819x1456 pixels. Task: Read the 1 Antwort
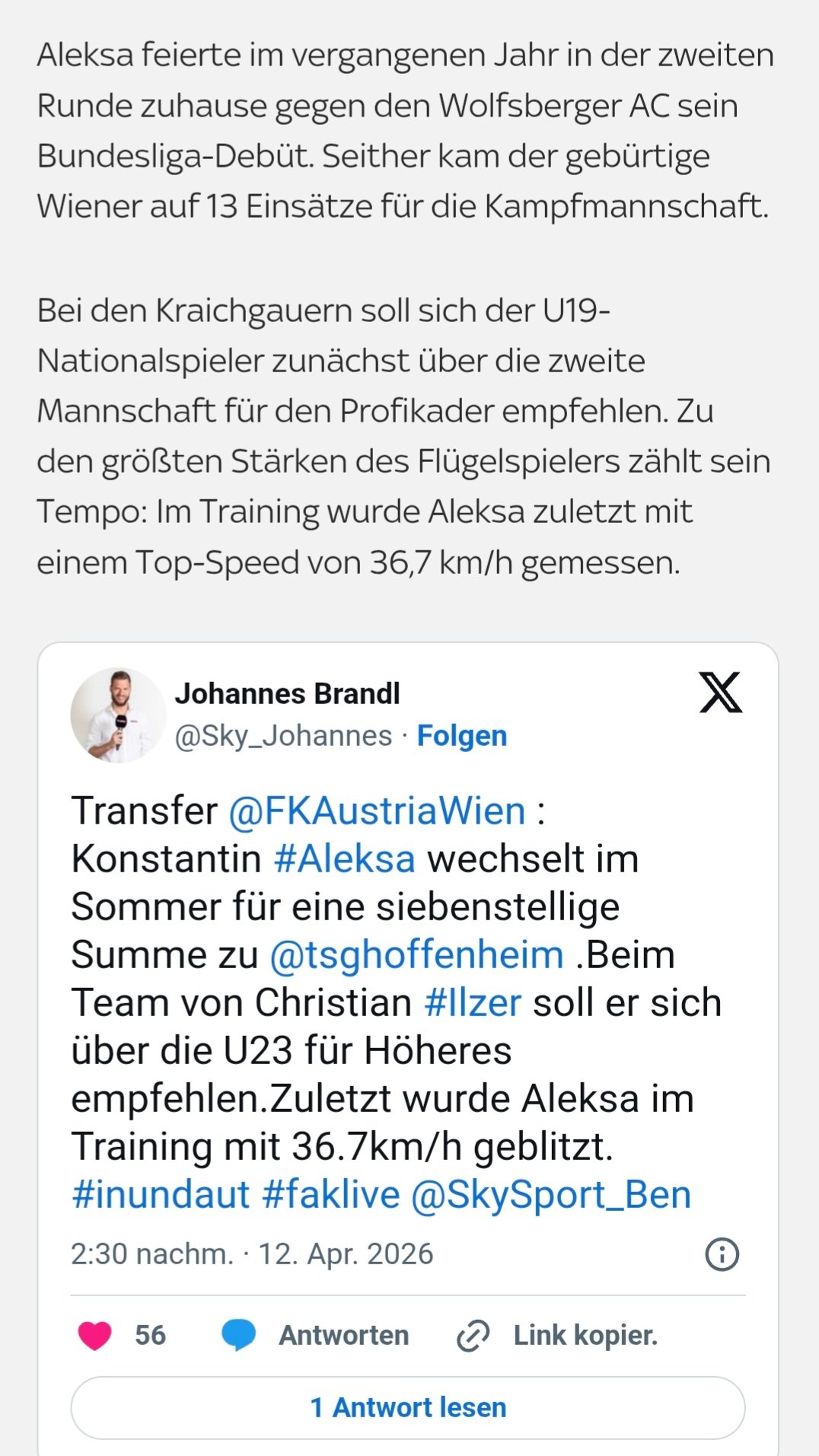pos(408,1407)
